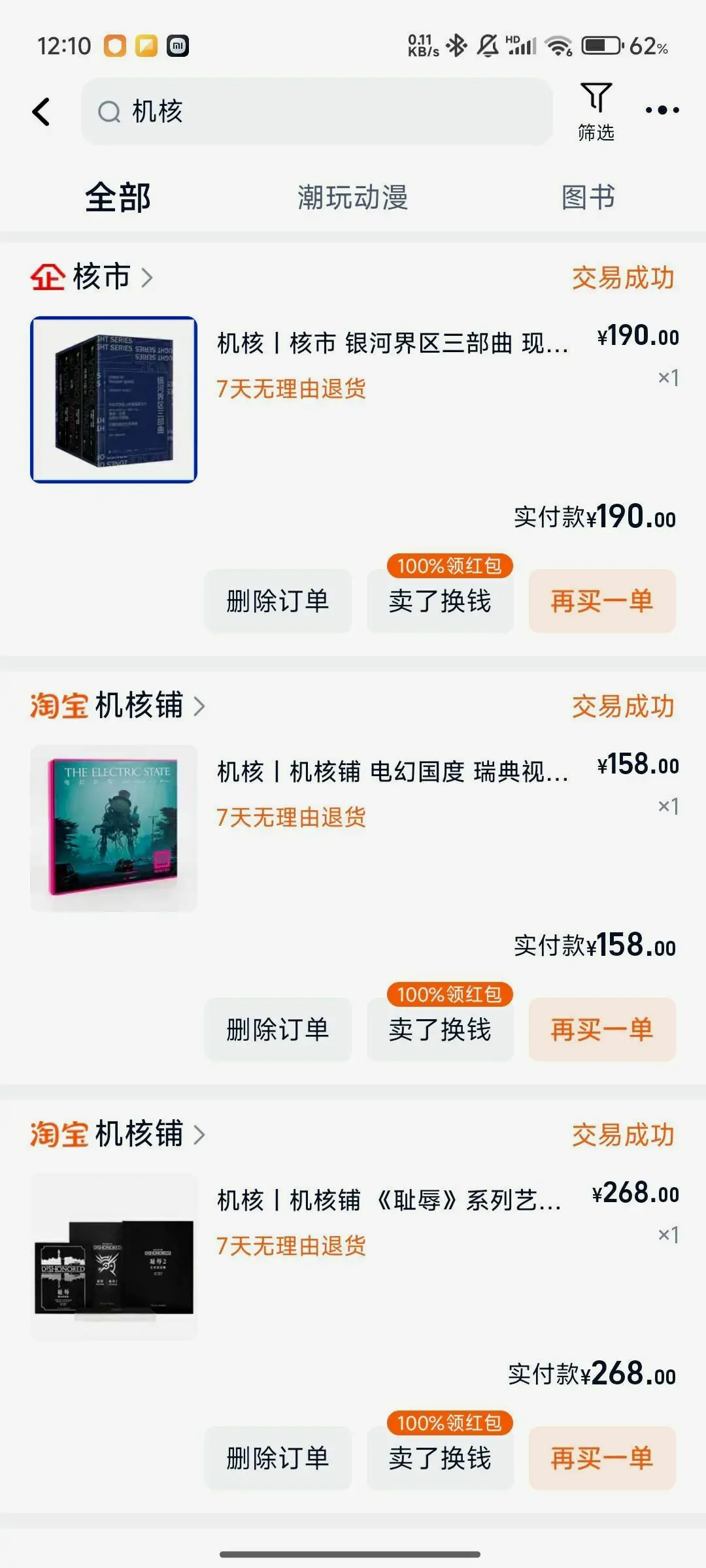Buy the 《耻辱》 order again

point(602,1458)
